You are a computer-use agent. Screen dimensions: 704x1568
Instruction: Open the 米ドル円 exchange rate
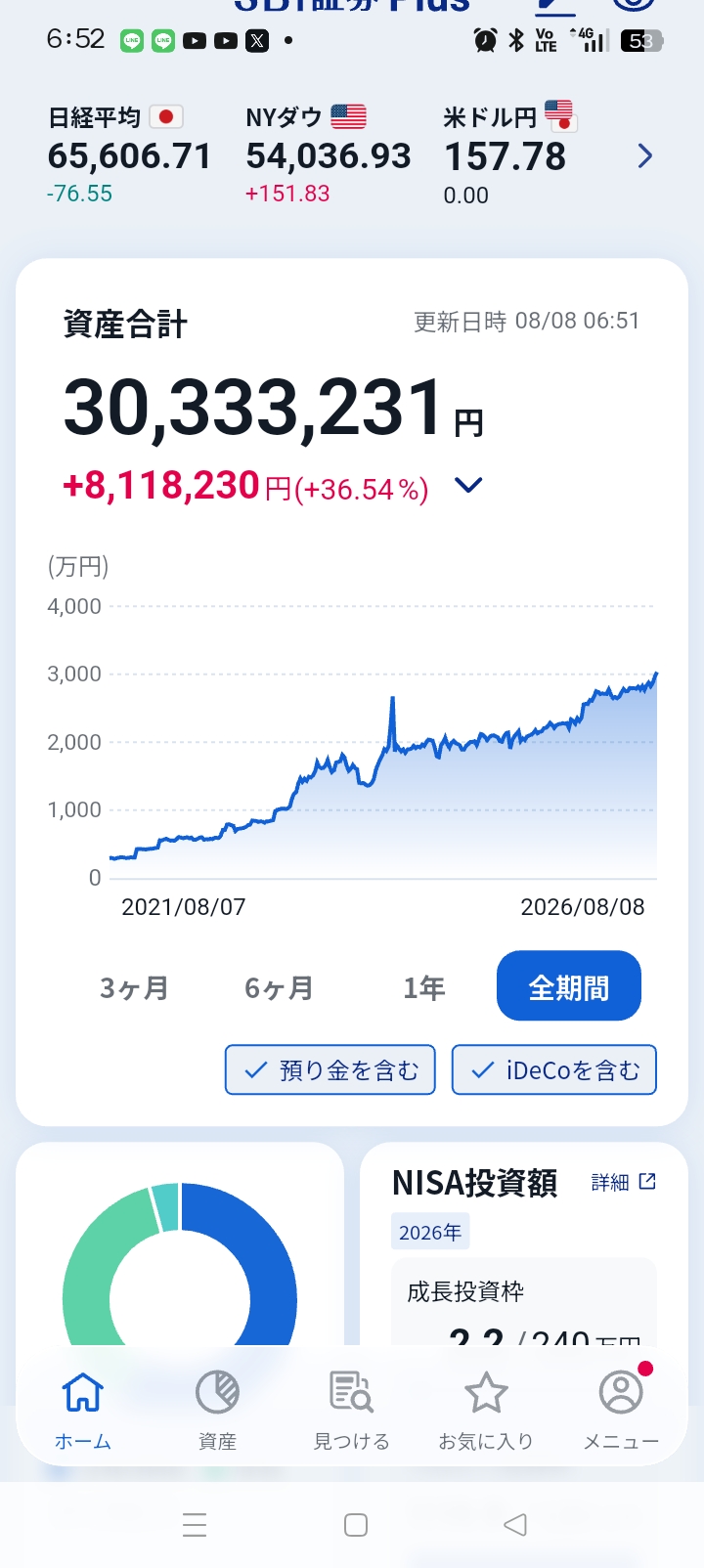[x=510, y=156]
